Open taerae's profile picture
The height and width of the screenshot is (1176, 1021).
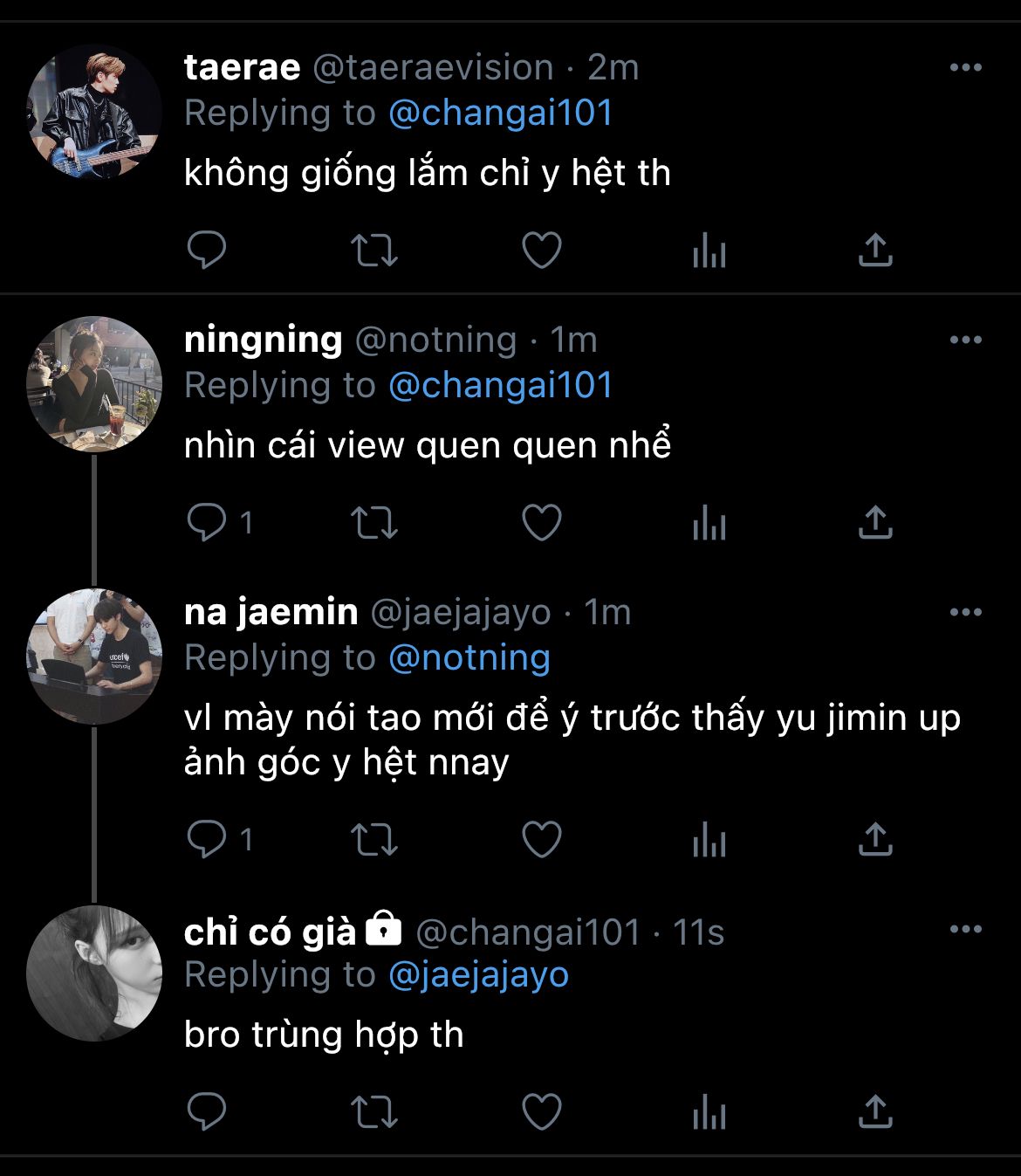point(94,112)
